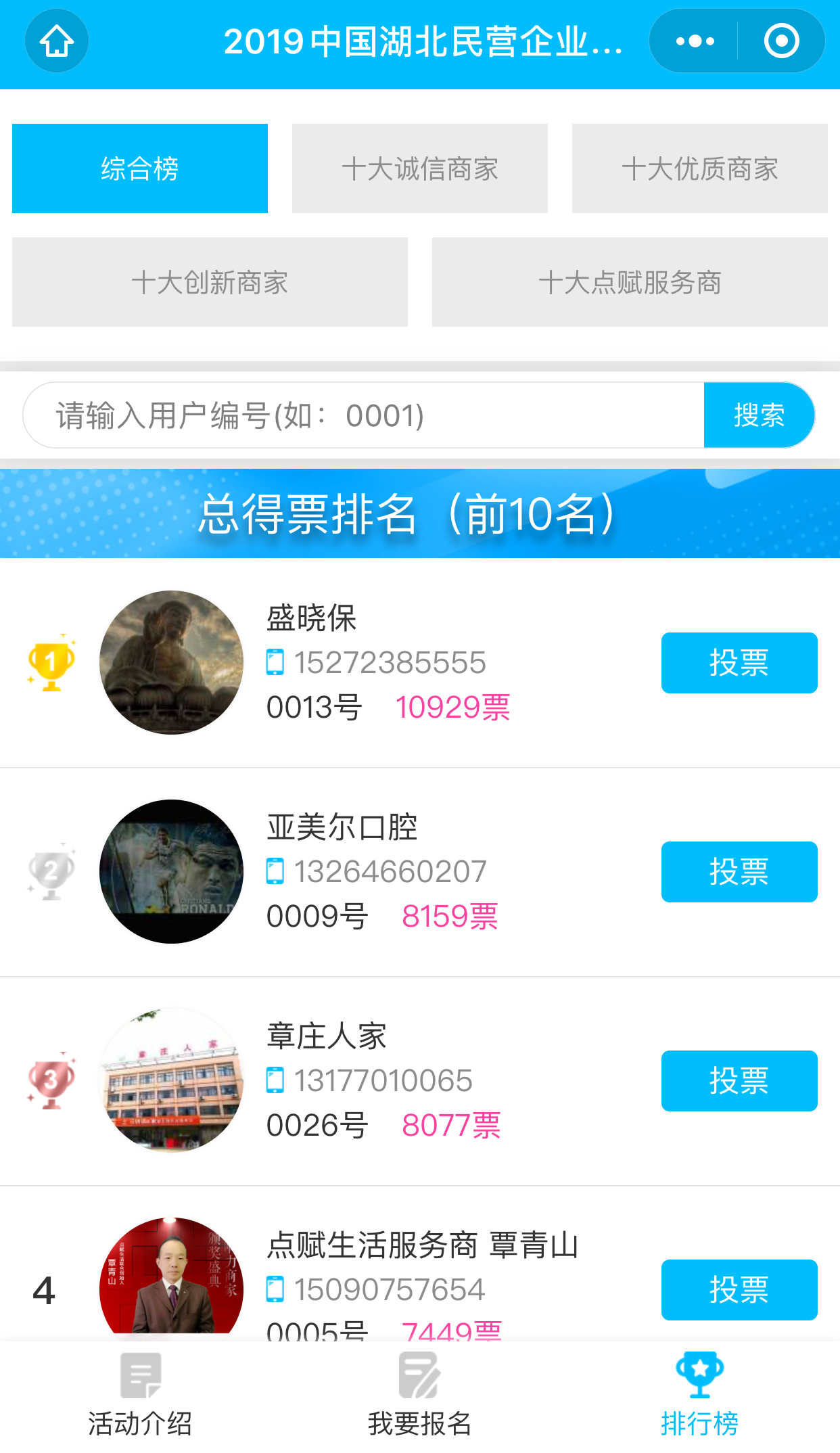Switch to 十大优质商家 tab
Screen dimensions: 840x1453
pos(700,168)
